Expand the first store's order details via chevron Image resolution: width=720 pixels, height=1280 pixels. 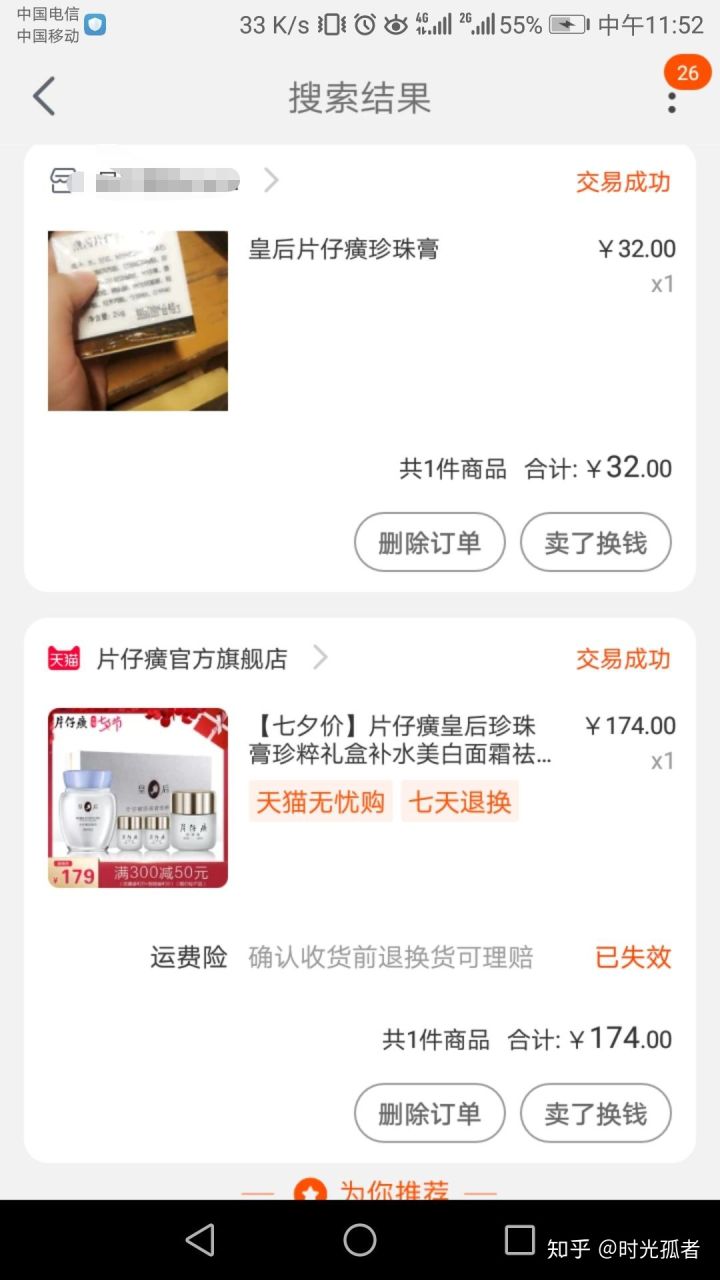270,180
